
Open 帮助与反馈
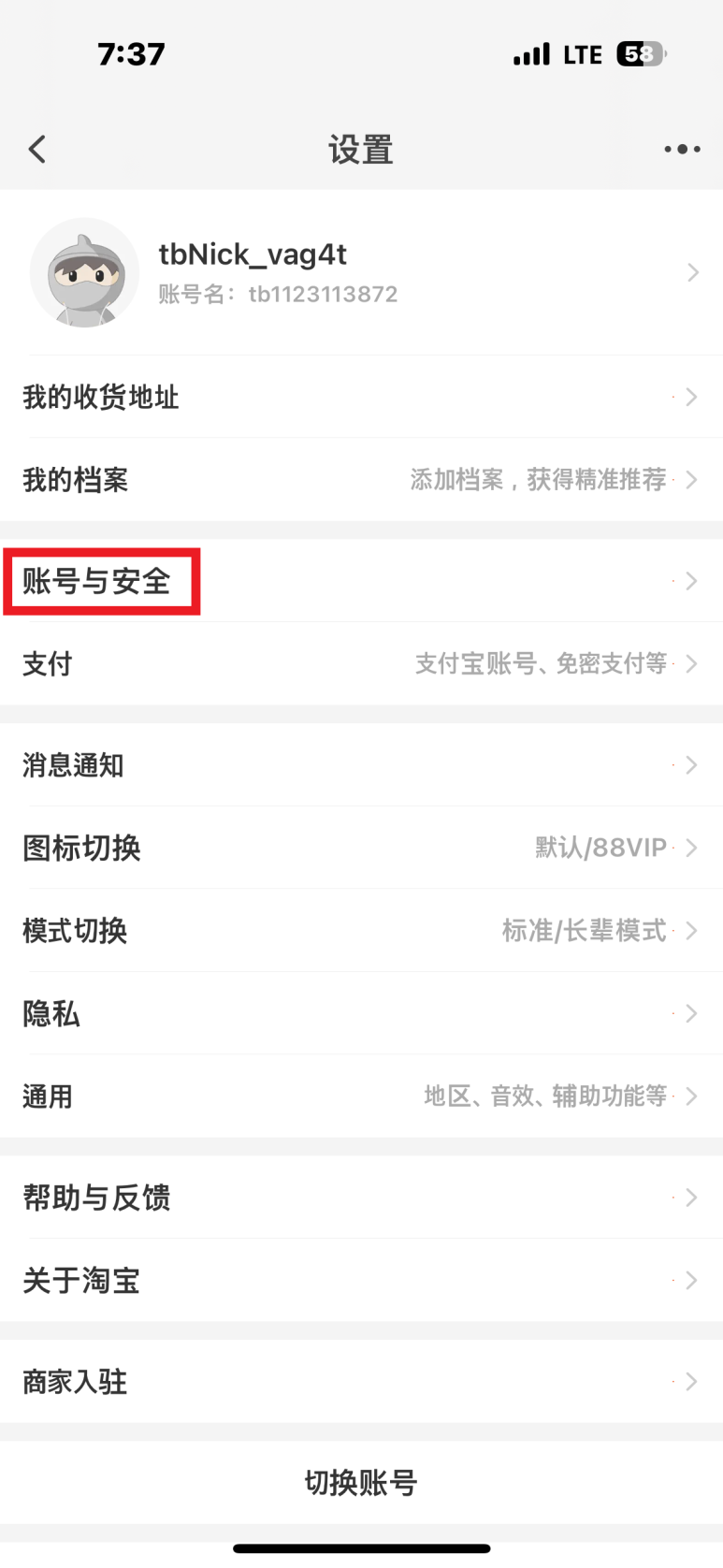click(361, 1198)
